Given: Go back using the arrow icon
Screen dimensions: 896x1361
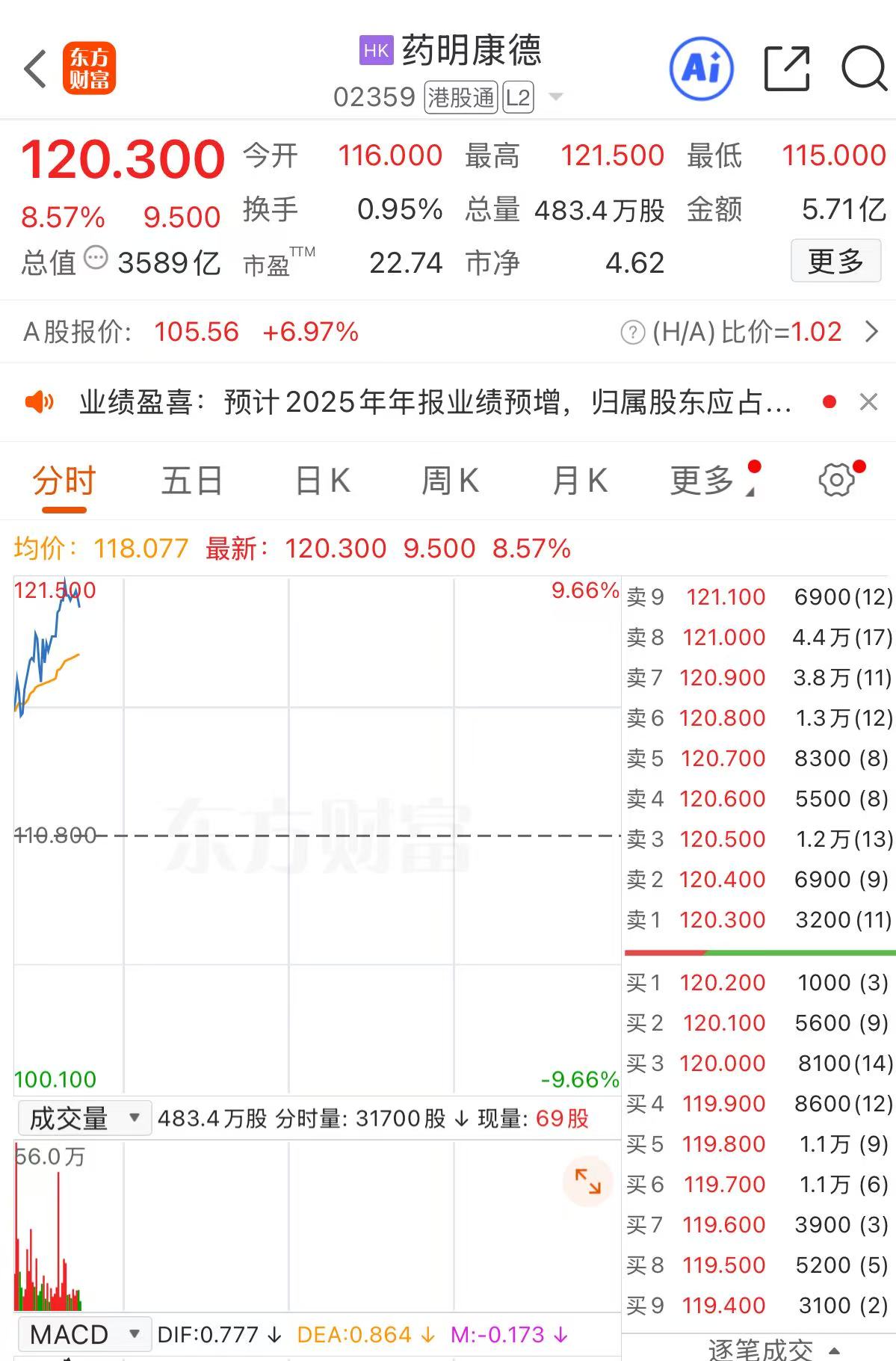Looking at the screenshot, I should [35, 70].
